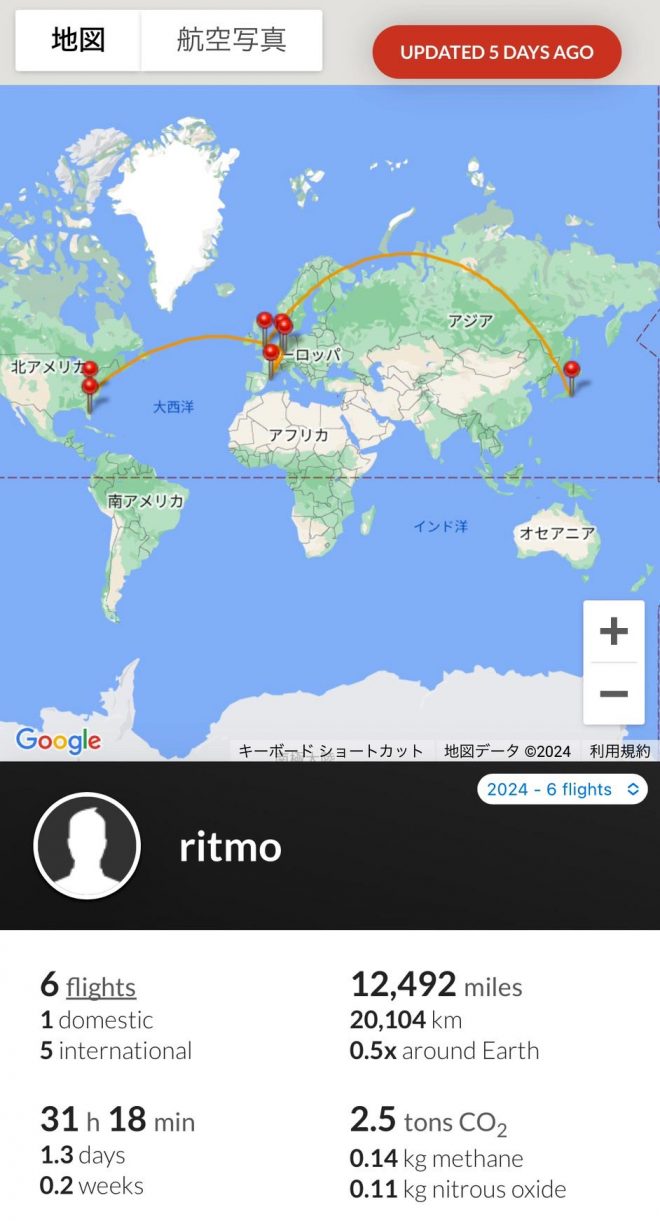Tap the UPDATED 5 DAYS AGO button
660x1221 pixels.
pyautogui.click(x=497, y=52)
